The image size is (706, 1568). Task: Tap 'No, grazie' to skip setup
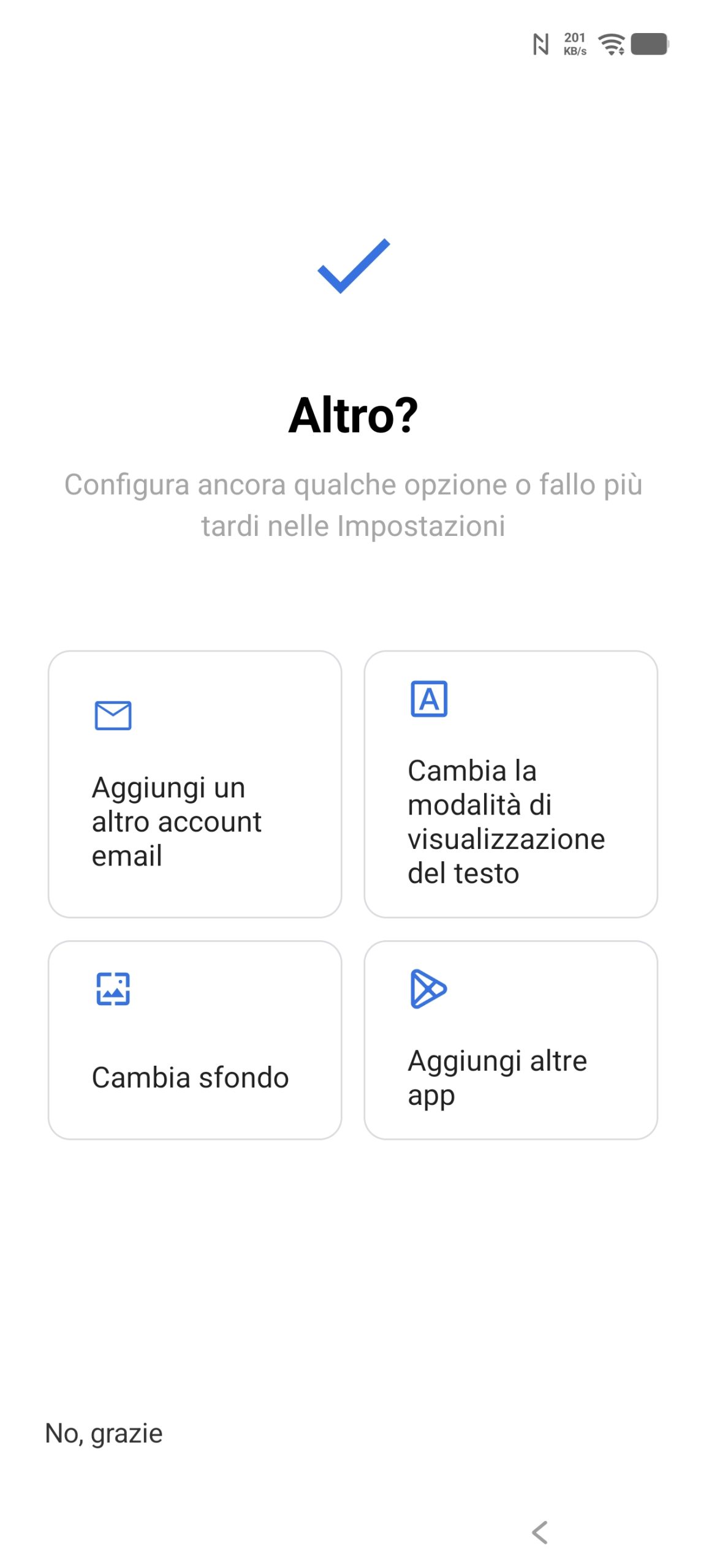104,1434
